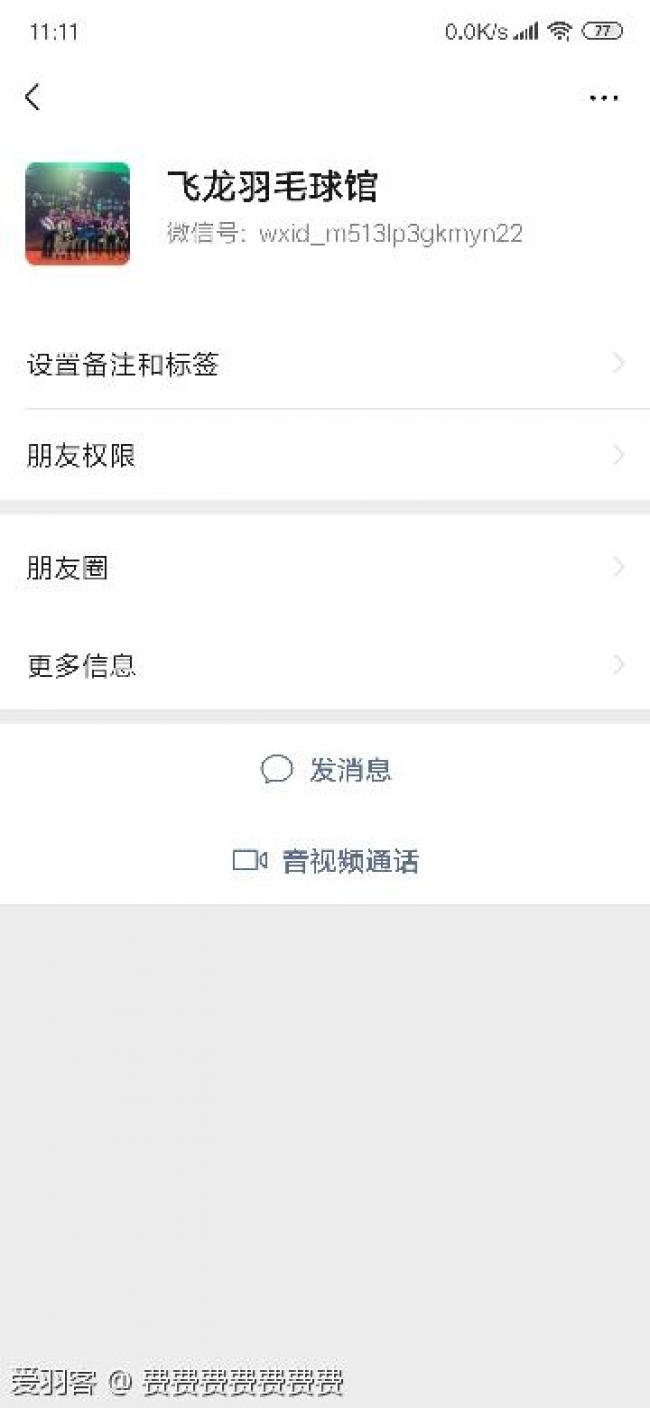
Task: Open 朋友权限 settings
Action: pyautogui.click(x=325, y=456)
